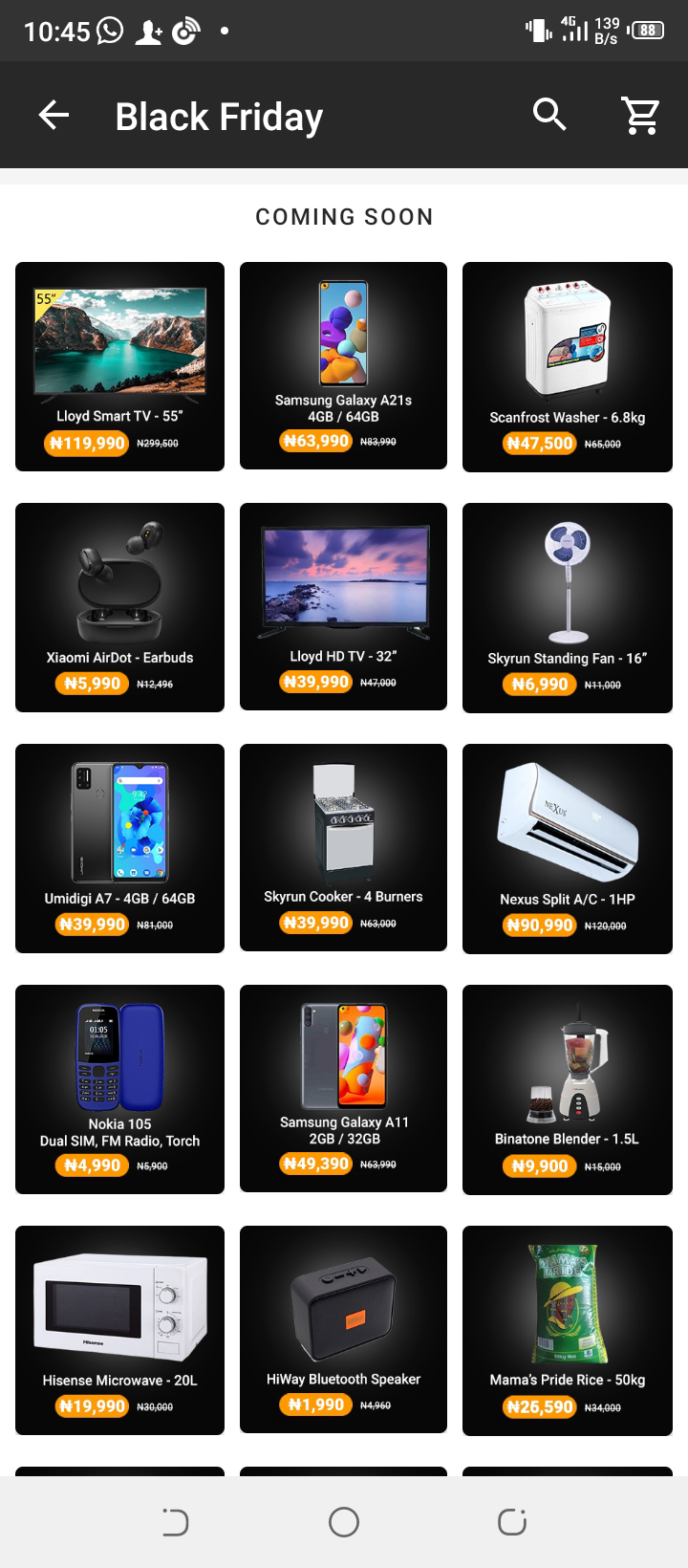View the Nexus Split A/C 1HP deal
The width and height of the screenshot is (688, 1568).
pos(567,848)
